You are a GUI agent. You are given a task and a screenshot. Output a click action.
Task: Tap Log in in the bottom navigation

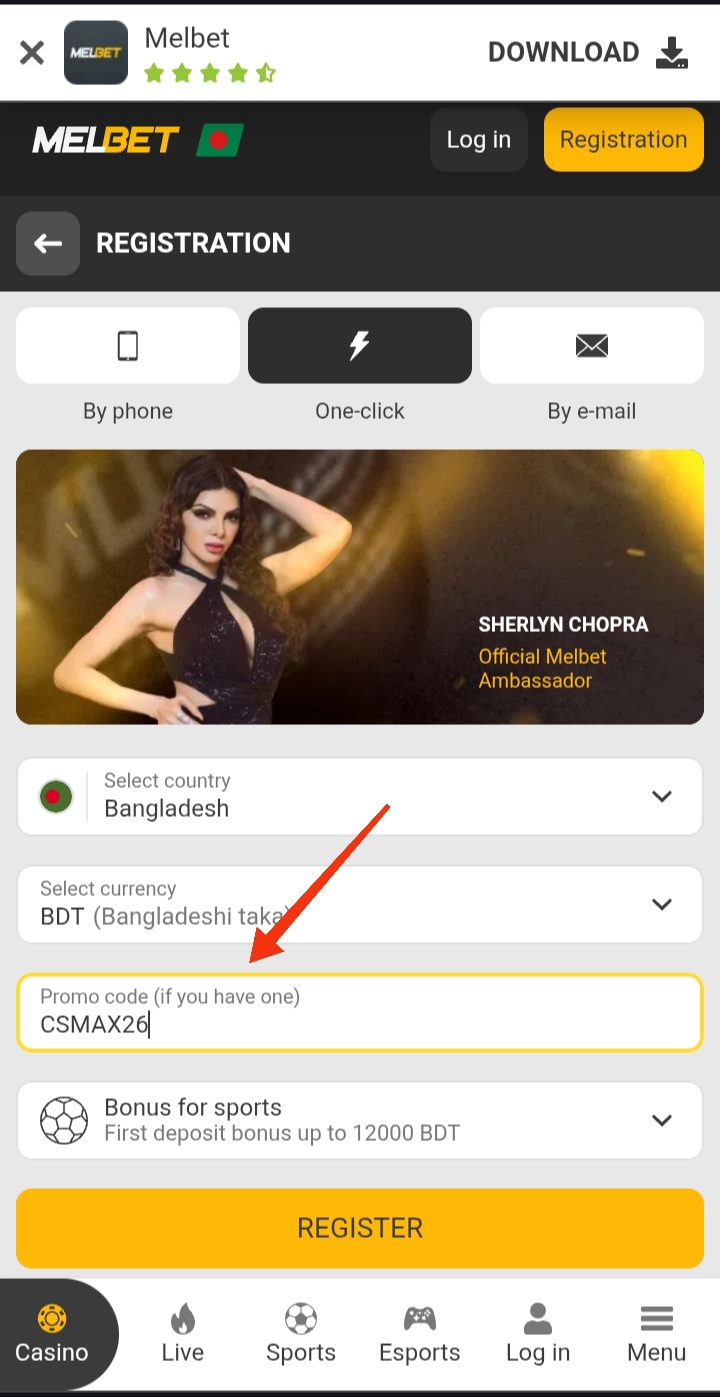click(x=538, y=1334)
